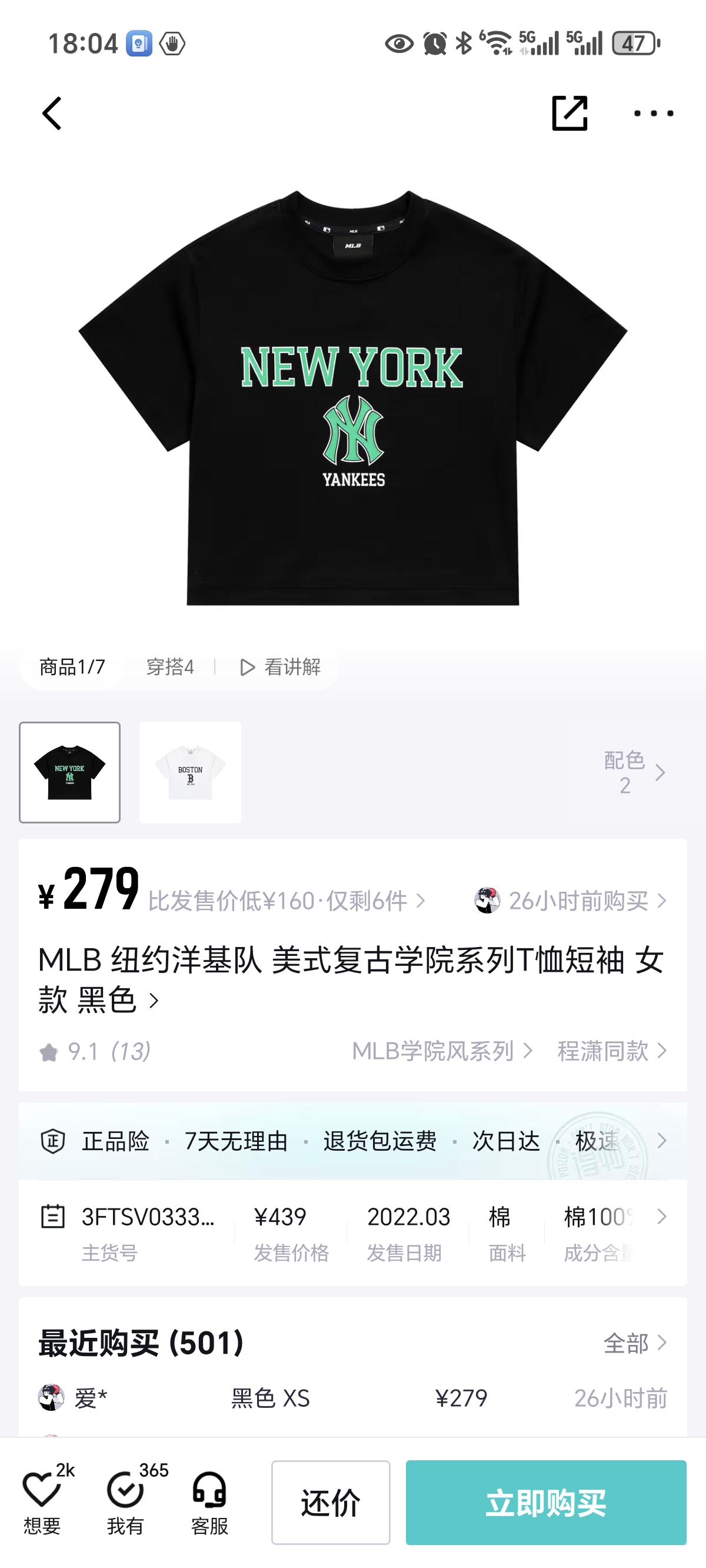Open the three-dot overflow menu
Image resolution: width=706 pixels, height=1568 pixels.
(653, 113)
